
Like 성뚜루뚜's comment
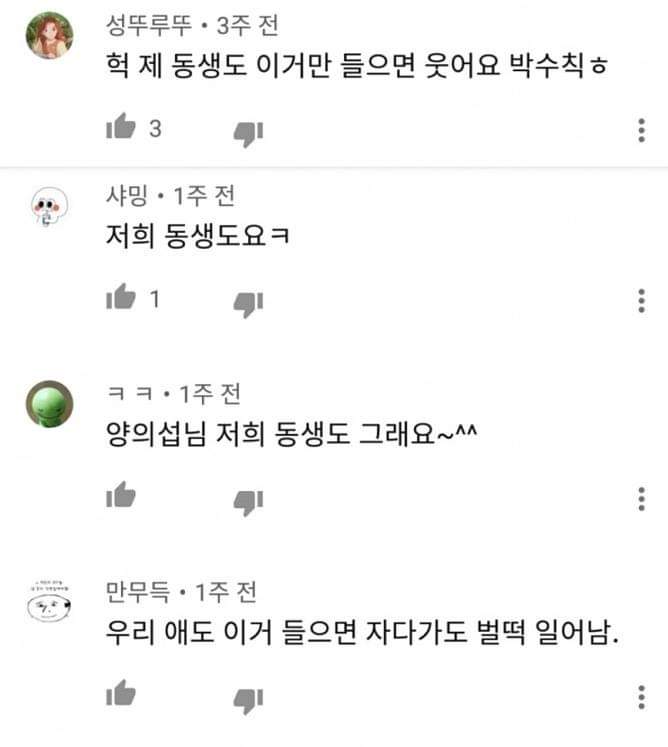coord(121,129)
